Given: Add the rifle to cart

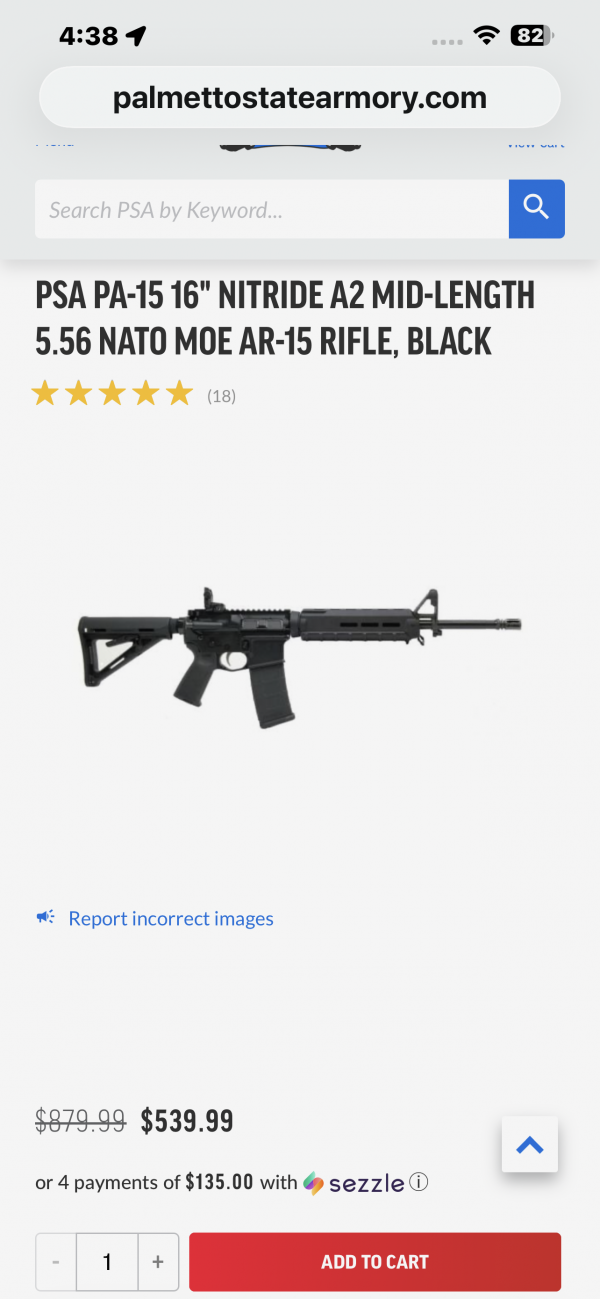Looking at the screenshot, I should coord(375,1262).
